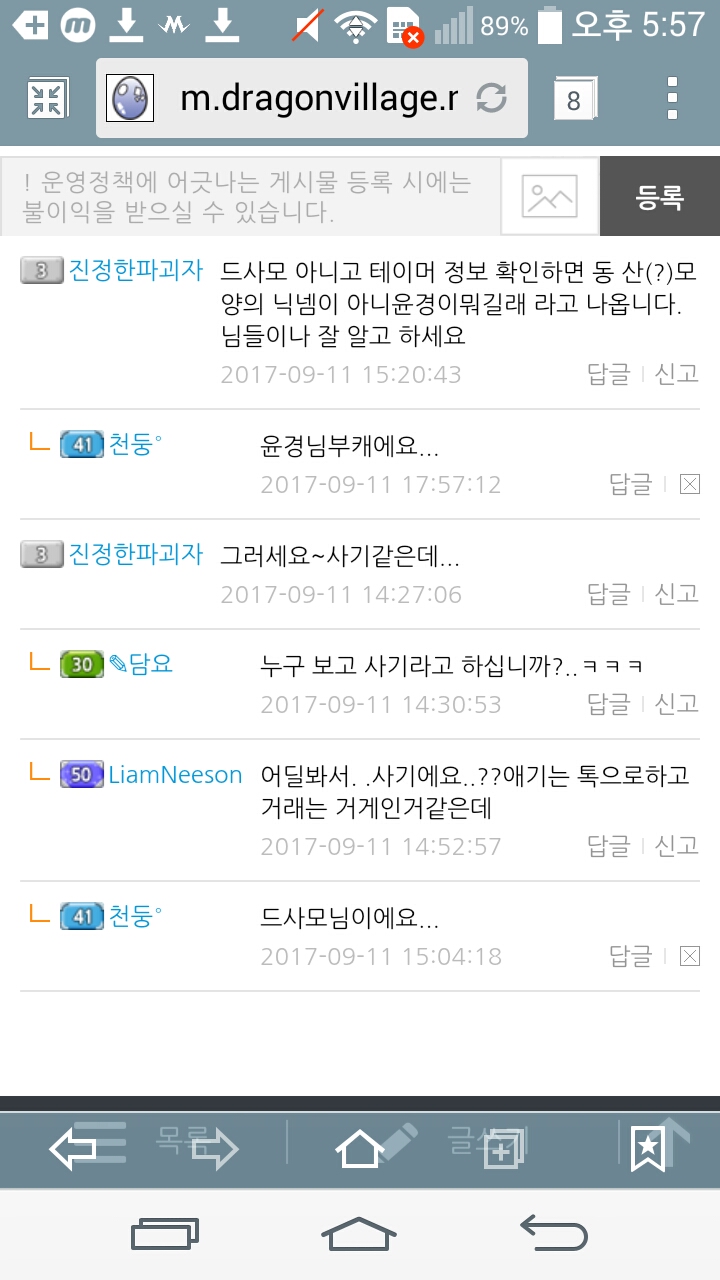The width and height of the screenshot is (720, 1280).
Task: Reload the dragonvillage page
Action: pyautogui.click(x=491, y=99)
